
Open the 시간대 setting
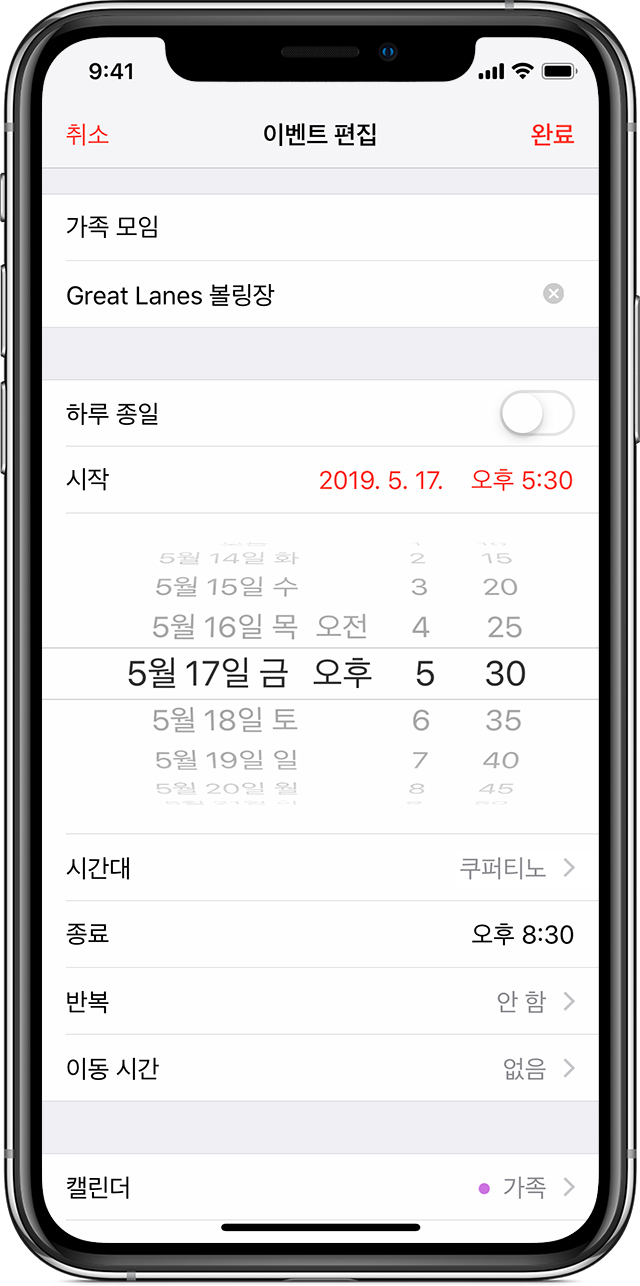pyautogui.click(x=320, y=868)
